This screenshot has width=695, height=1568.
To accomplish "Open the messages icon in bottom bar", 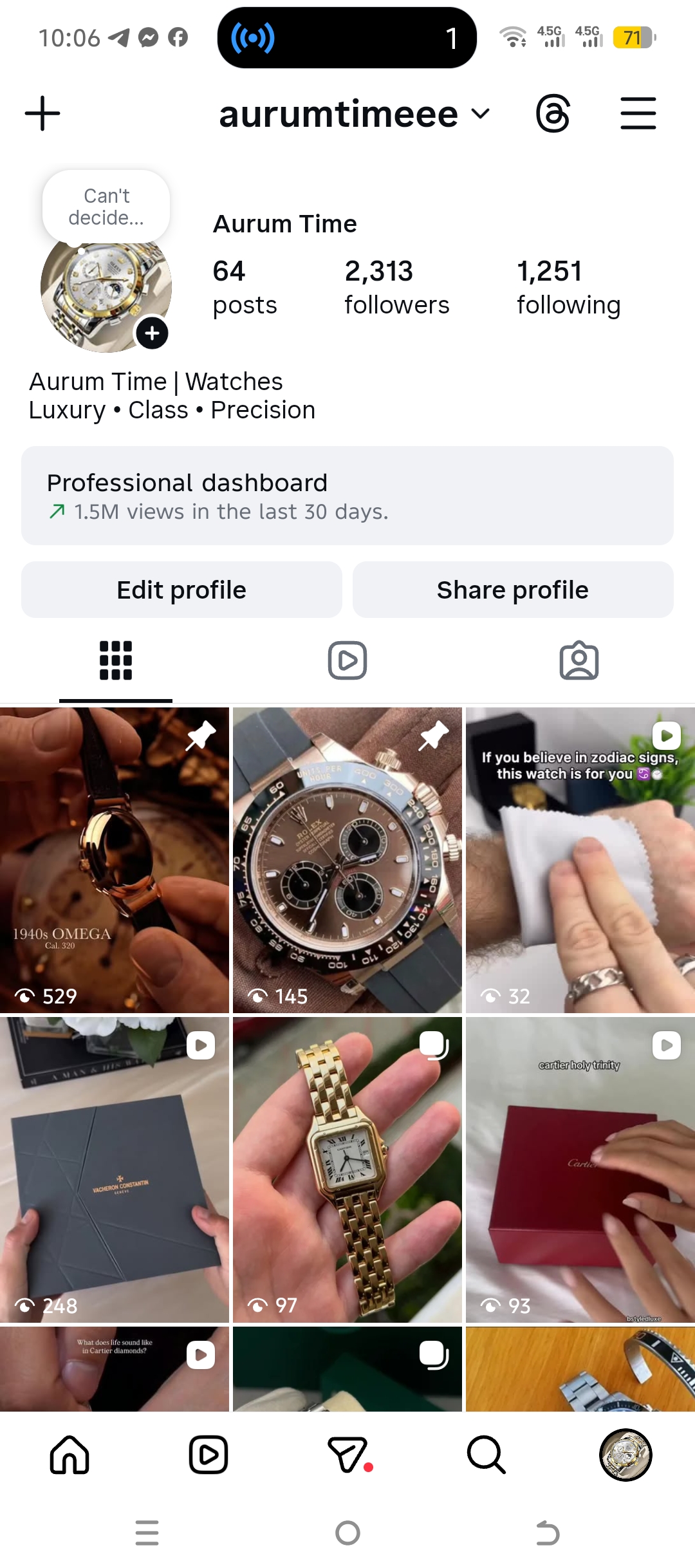I will point(349,1455).
